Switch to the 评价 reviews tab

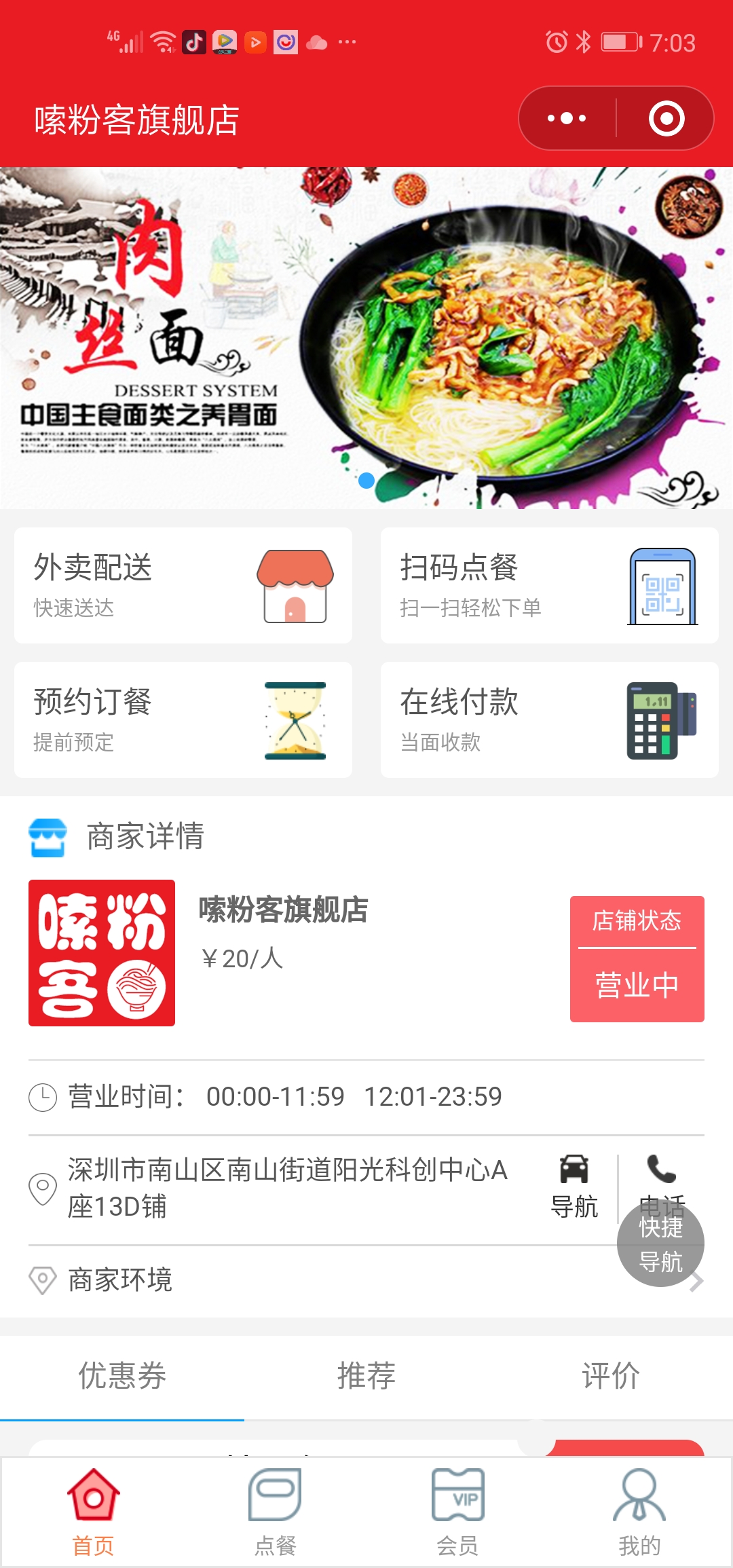(x=611, y=1376)
